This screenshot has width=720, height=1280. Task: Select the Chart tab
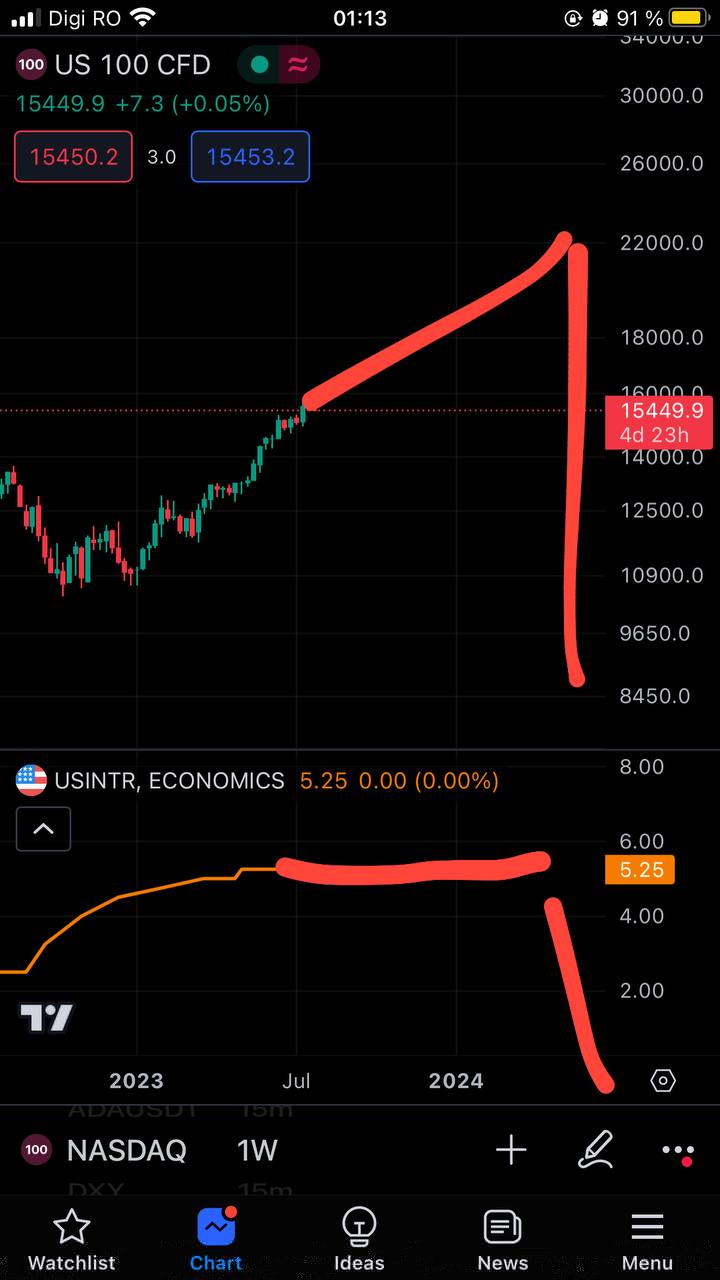pyautogui.click(x=216, y=1240)
